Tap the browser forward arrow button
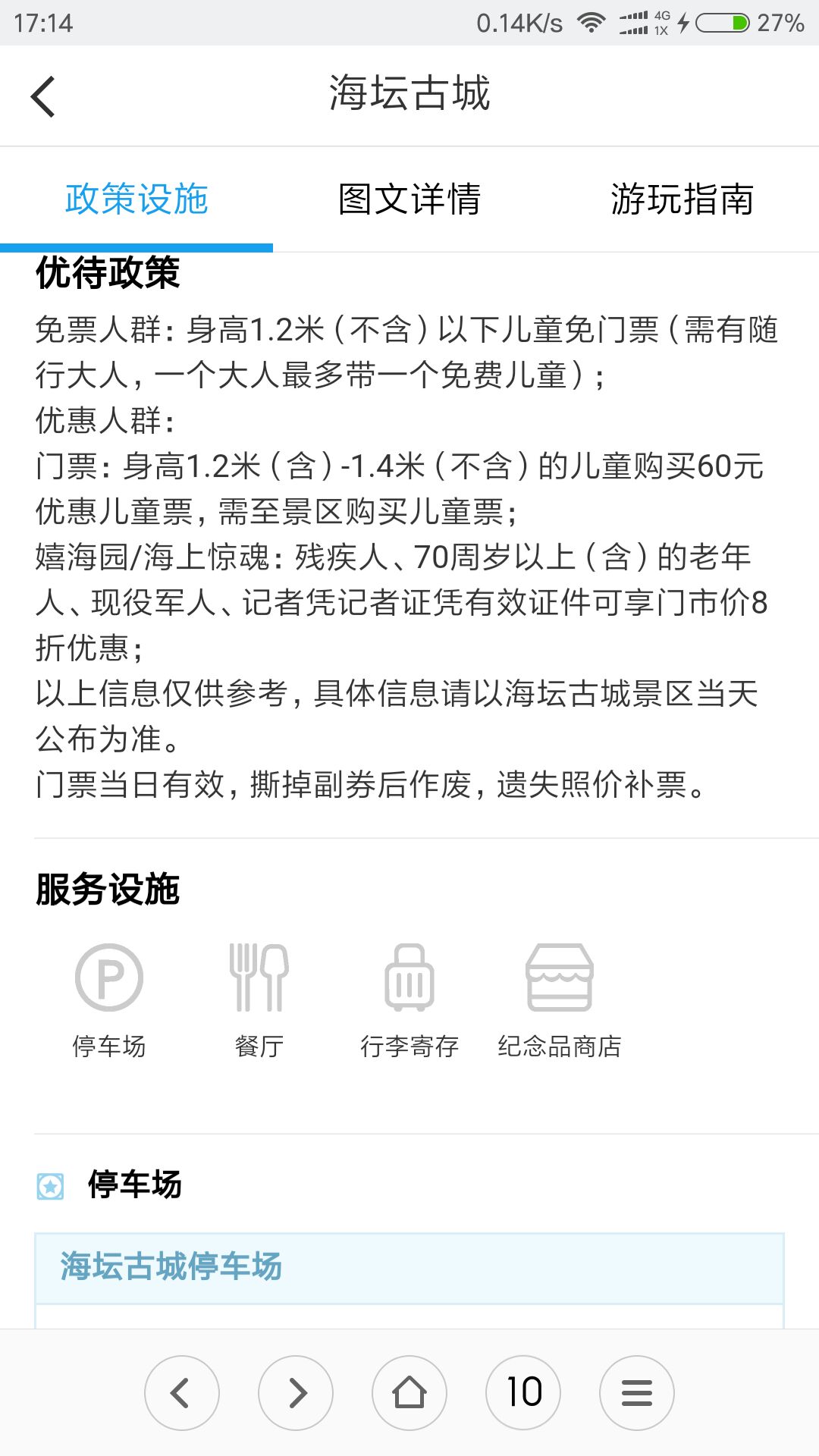The width and height of the screenshot is (819, 1456). (296, 1393)
